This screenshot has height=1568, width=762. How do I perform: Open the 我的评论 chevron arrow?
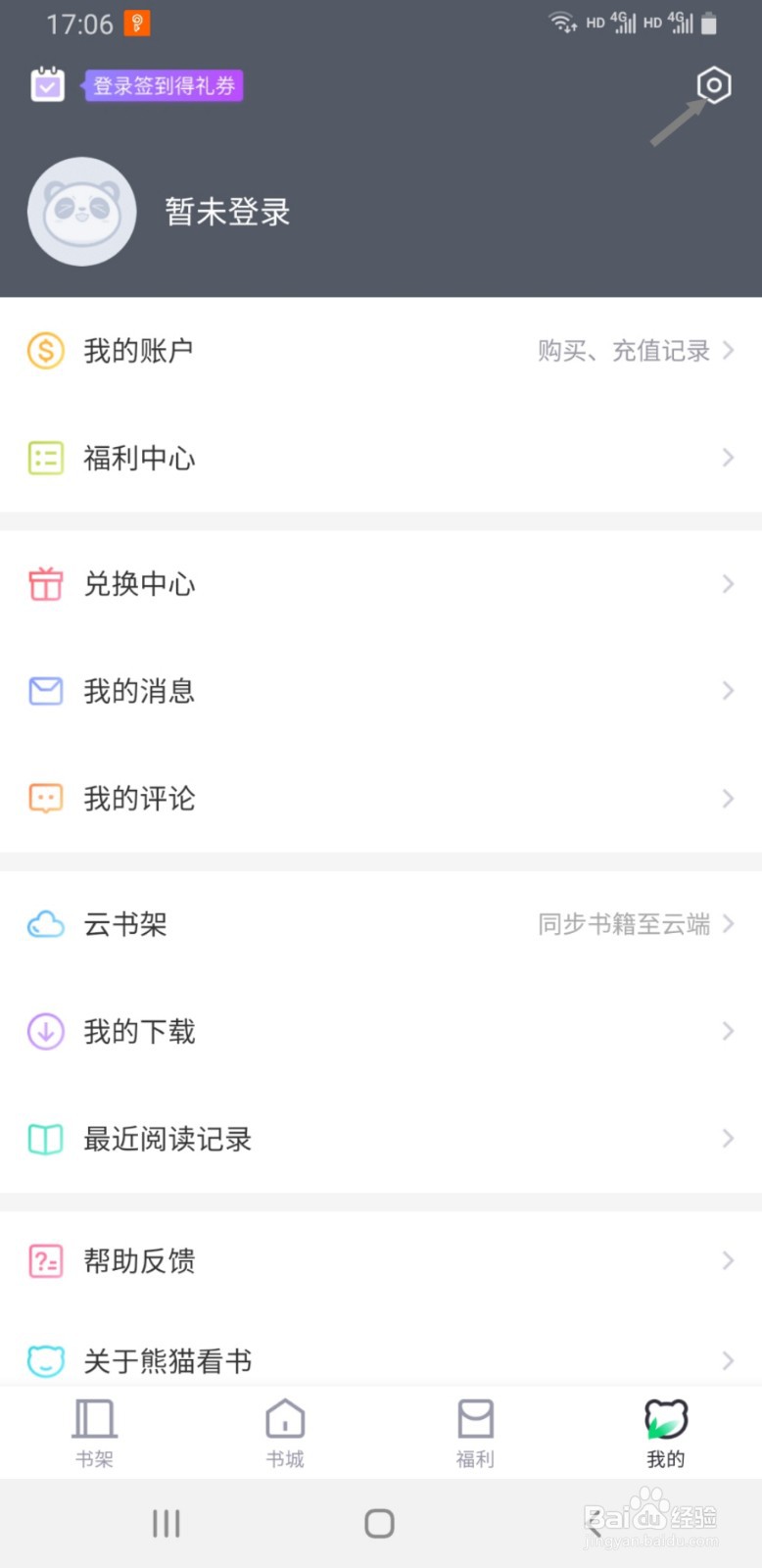coord(728,798)
